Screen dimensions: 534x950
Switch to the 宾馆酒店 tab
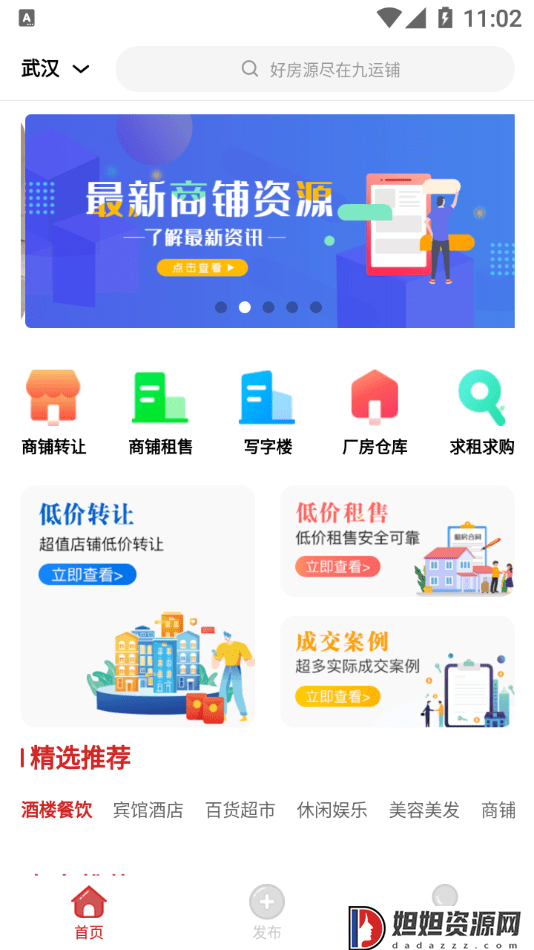point(148,810)
